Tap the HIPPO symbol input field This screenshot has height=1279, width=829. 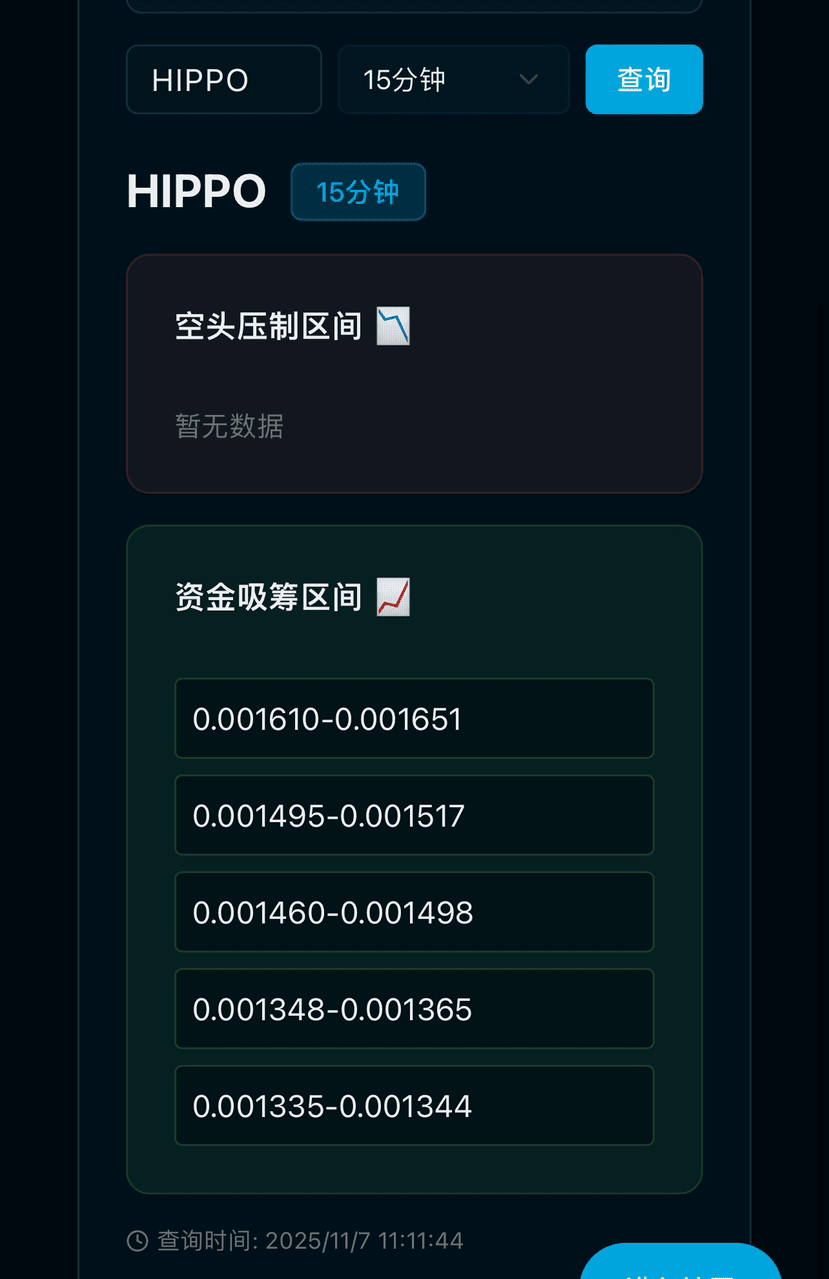[x=223, y=80]
